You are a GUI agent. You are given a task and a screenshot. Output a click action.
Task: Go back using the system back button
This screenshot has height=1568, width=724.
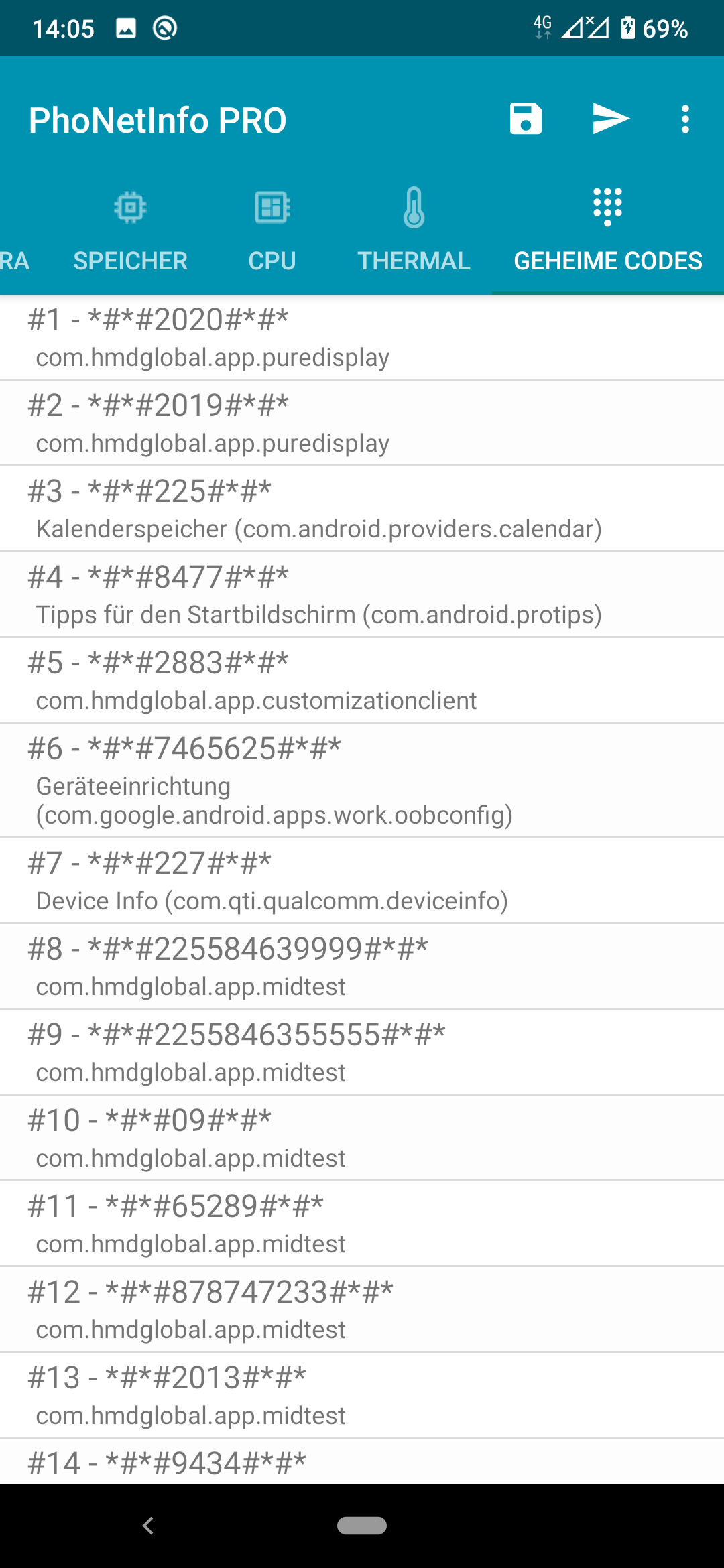(x=148, y=1526)
